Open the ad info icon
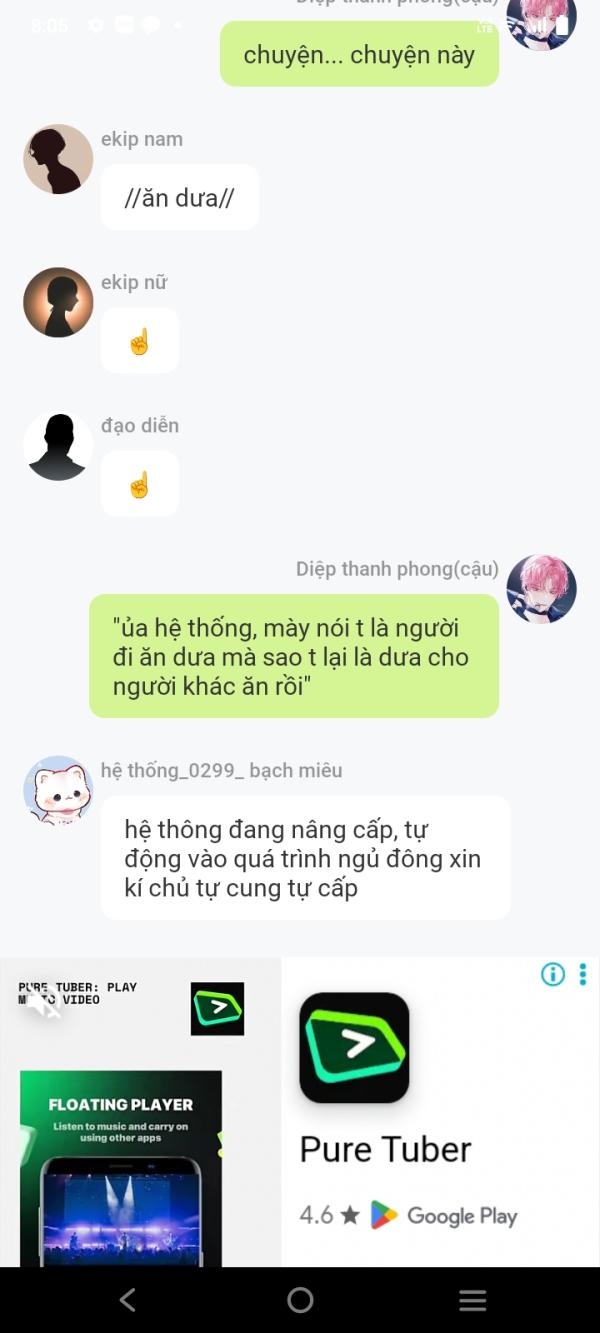 click(x=553, y=974)
